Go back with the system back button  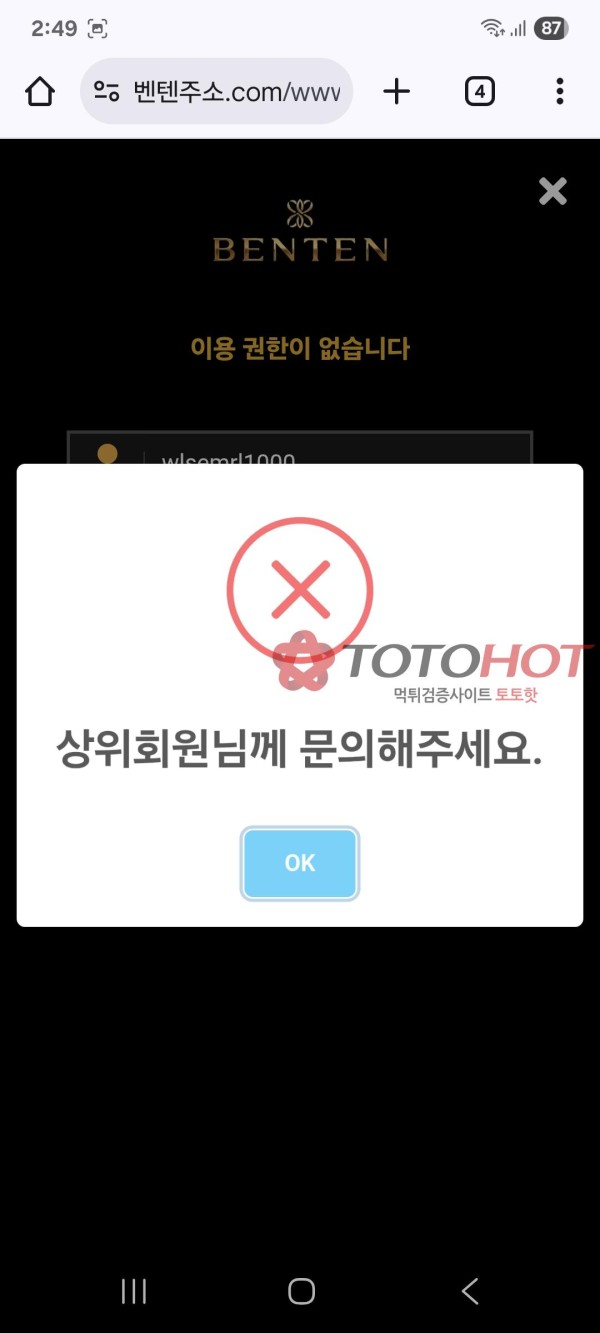click(470, 1291)
